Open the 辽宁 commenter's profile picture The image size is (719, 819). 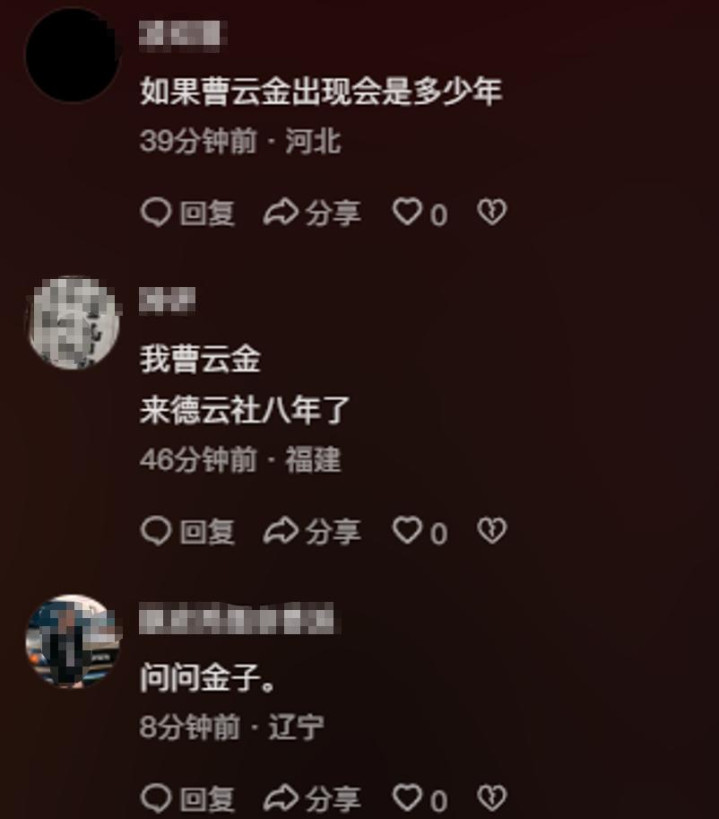point(73,641)
